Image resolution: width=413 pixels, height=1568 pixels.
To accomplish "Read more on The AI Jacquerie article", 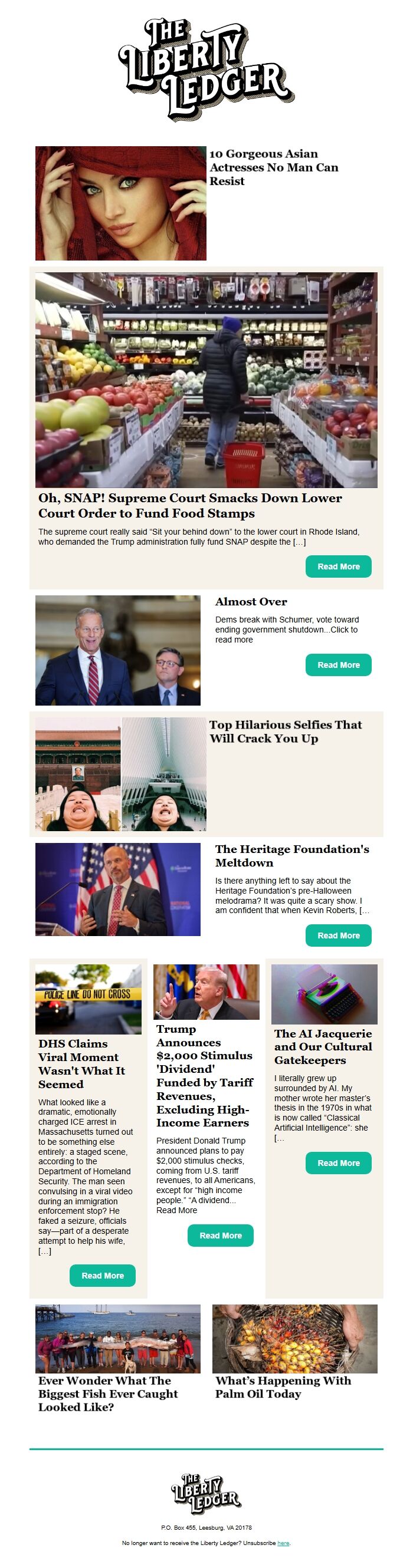I will click(x=338, y=1162).
